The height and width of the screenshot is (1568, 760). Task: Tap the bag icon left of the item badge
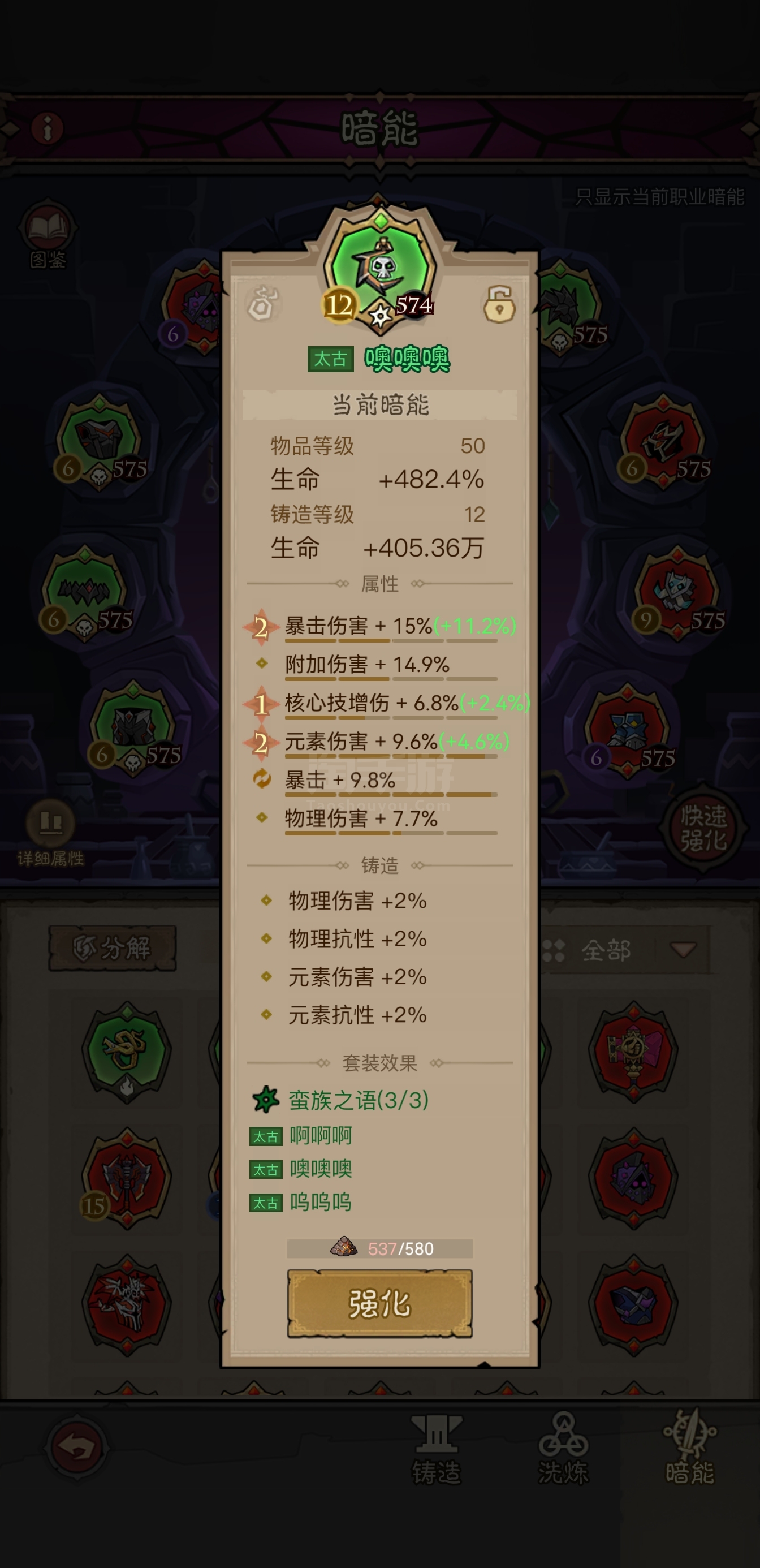point(263,303)
